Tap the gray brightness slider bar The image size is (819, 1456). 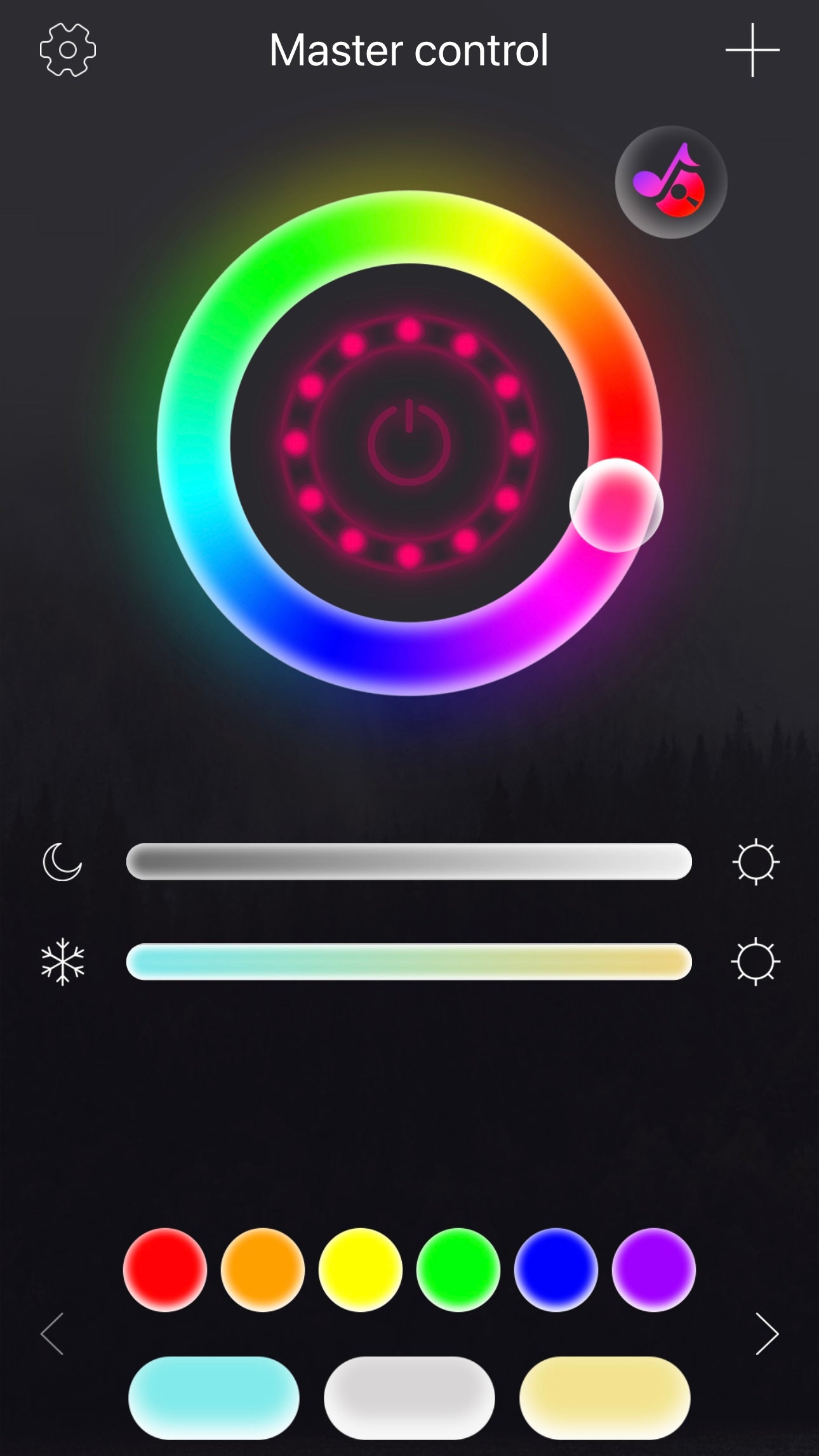point(409,861)
